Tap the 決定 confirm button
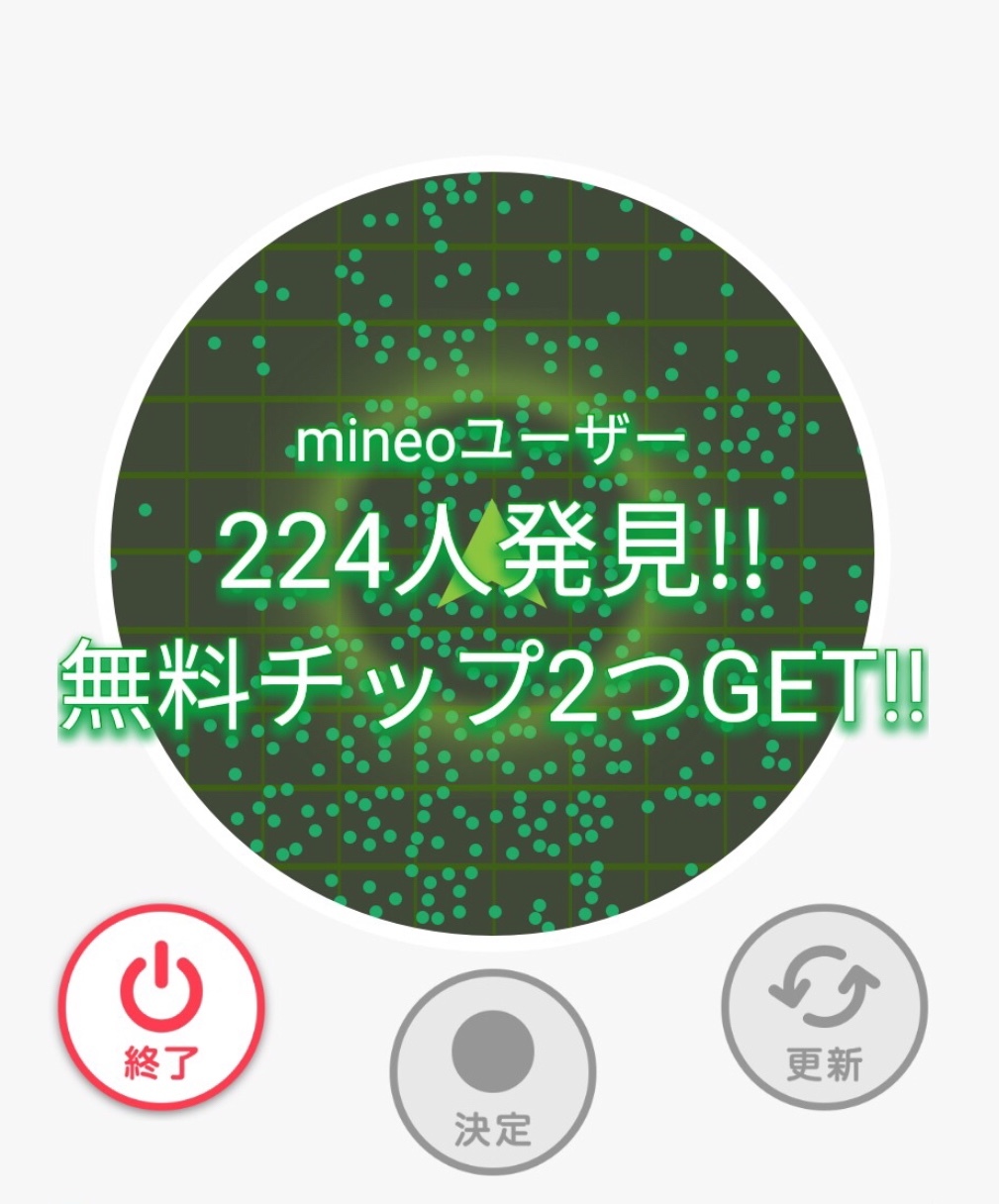Screen dimensions: 999x1204 coord(492,1071)
